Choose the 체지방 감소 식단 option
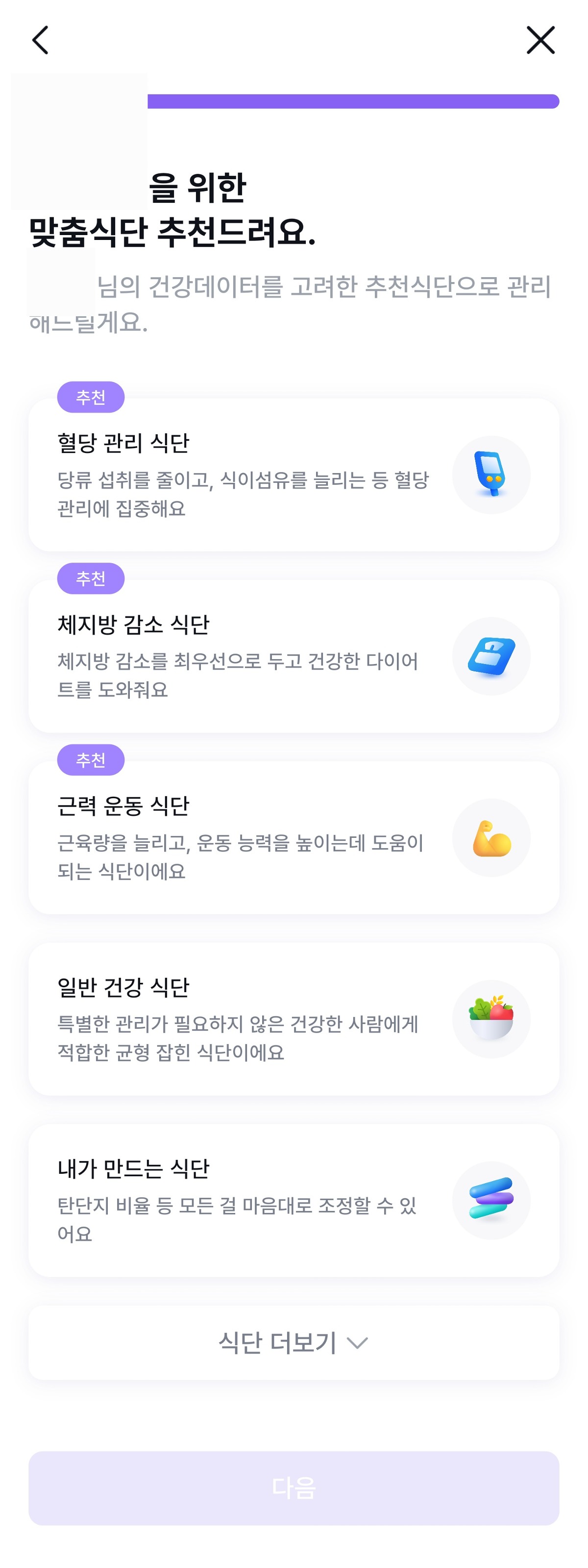Image resolution: width=588 pixels, height=1568 pixels. [x=293, y=656]
